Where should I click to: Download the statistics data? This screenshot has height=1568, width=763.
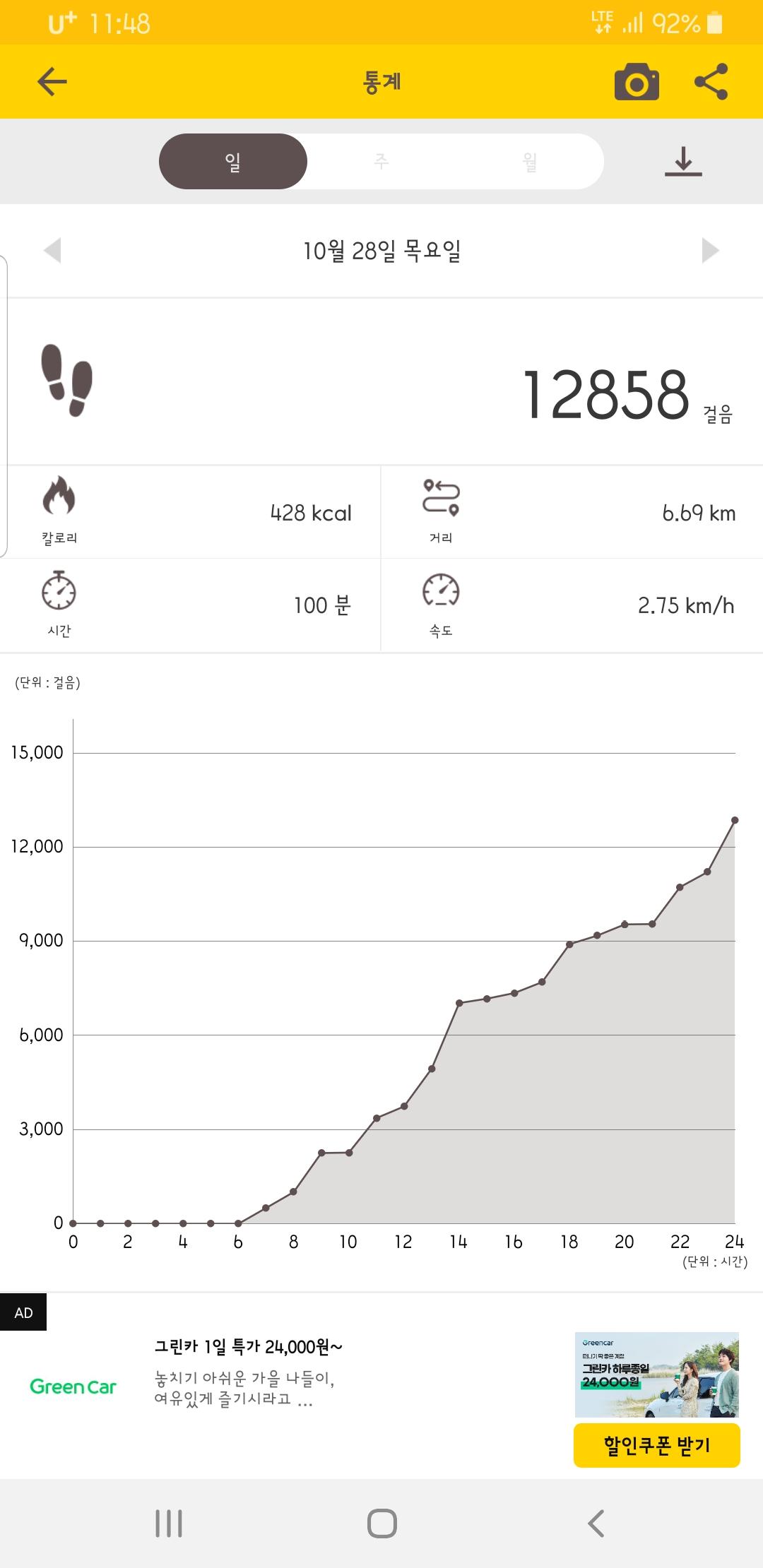point(683,162)
